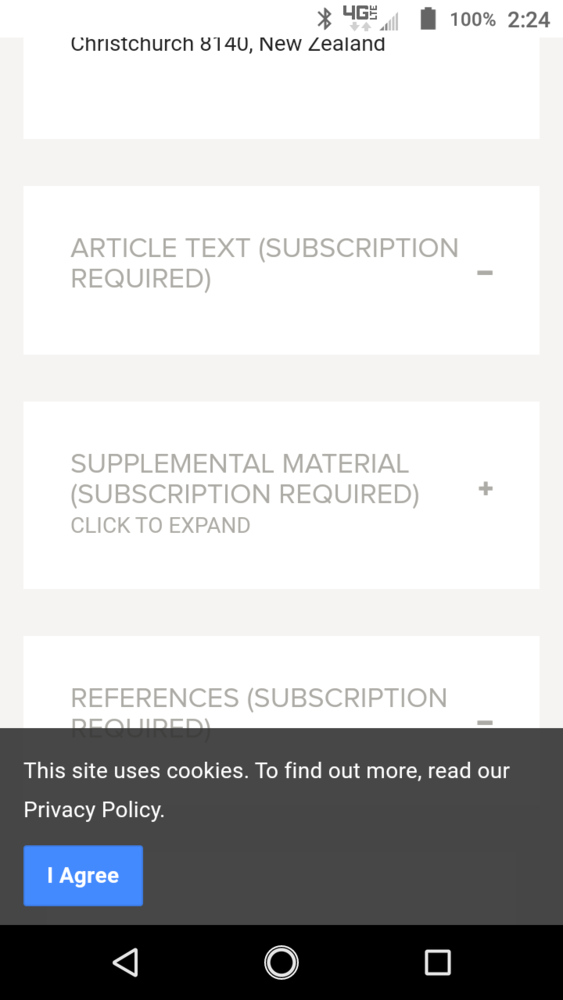Go to the home screen
Screen dimensions: 563x1000
281,962
